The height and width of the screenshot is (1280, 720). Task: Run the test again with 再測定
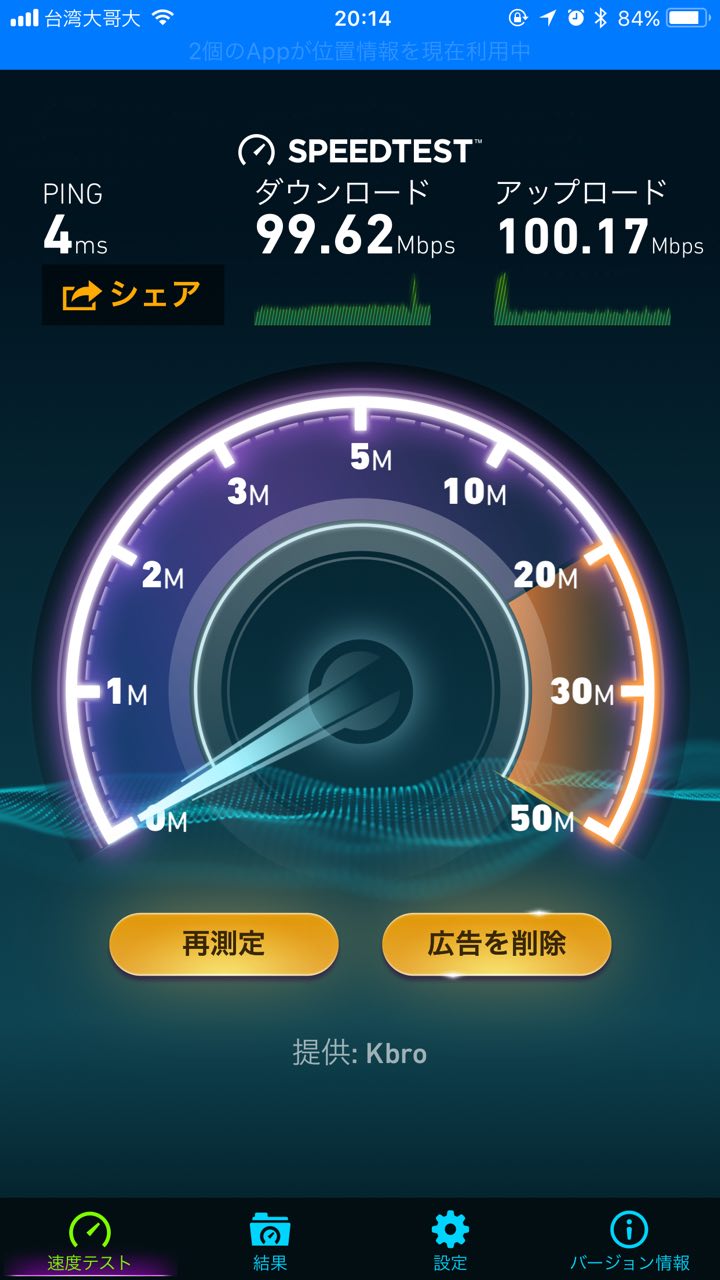tap(224, 943)
